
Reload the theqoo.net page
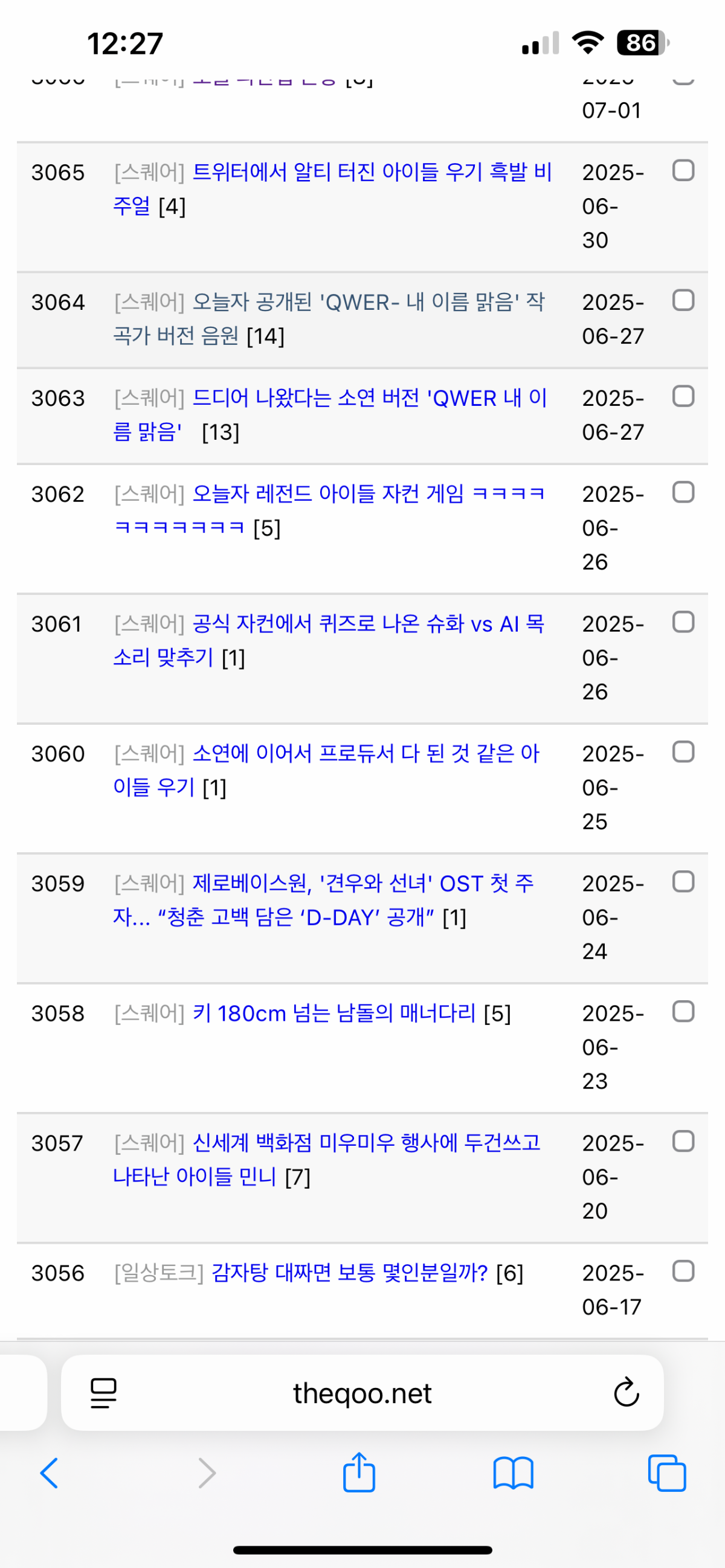click(626, 1393)
